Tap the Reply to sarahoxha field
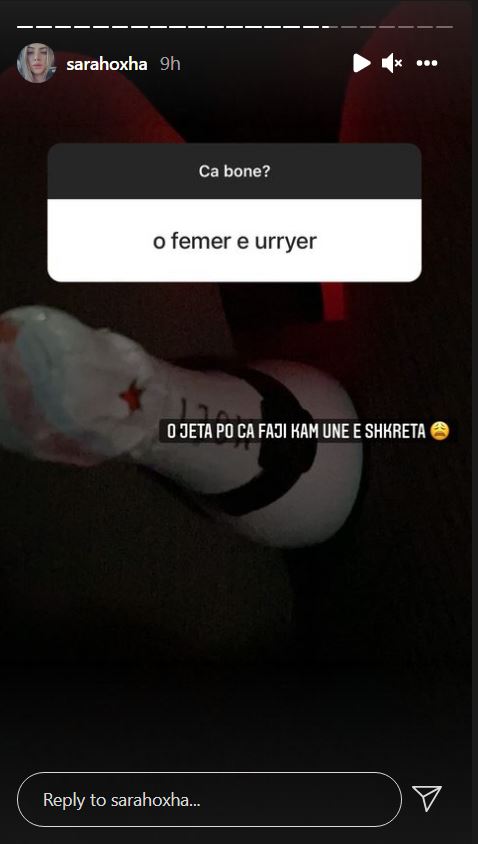478x844 pixels. pos(209,799)
